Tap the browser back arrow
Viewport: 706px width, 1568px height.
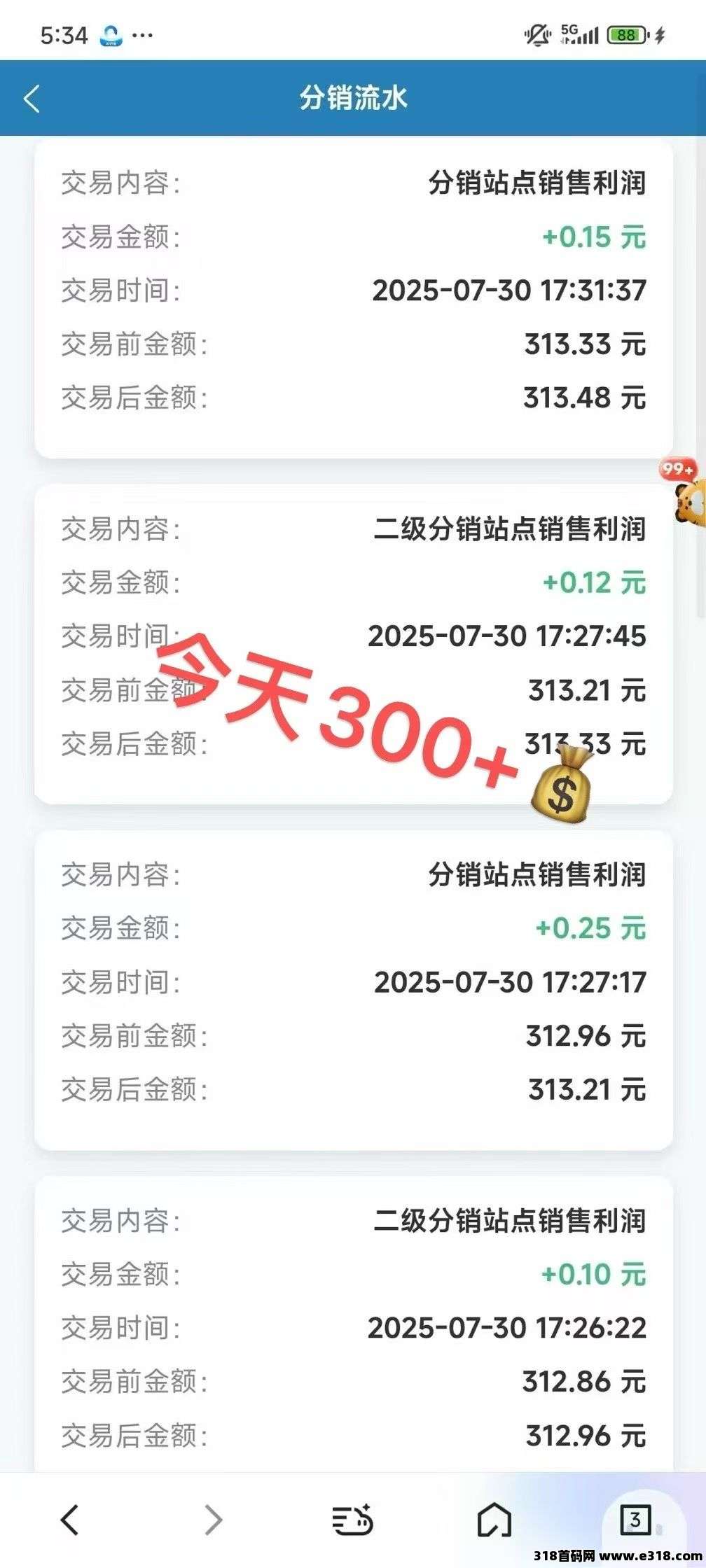[69, 1520]
